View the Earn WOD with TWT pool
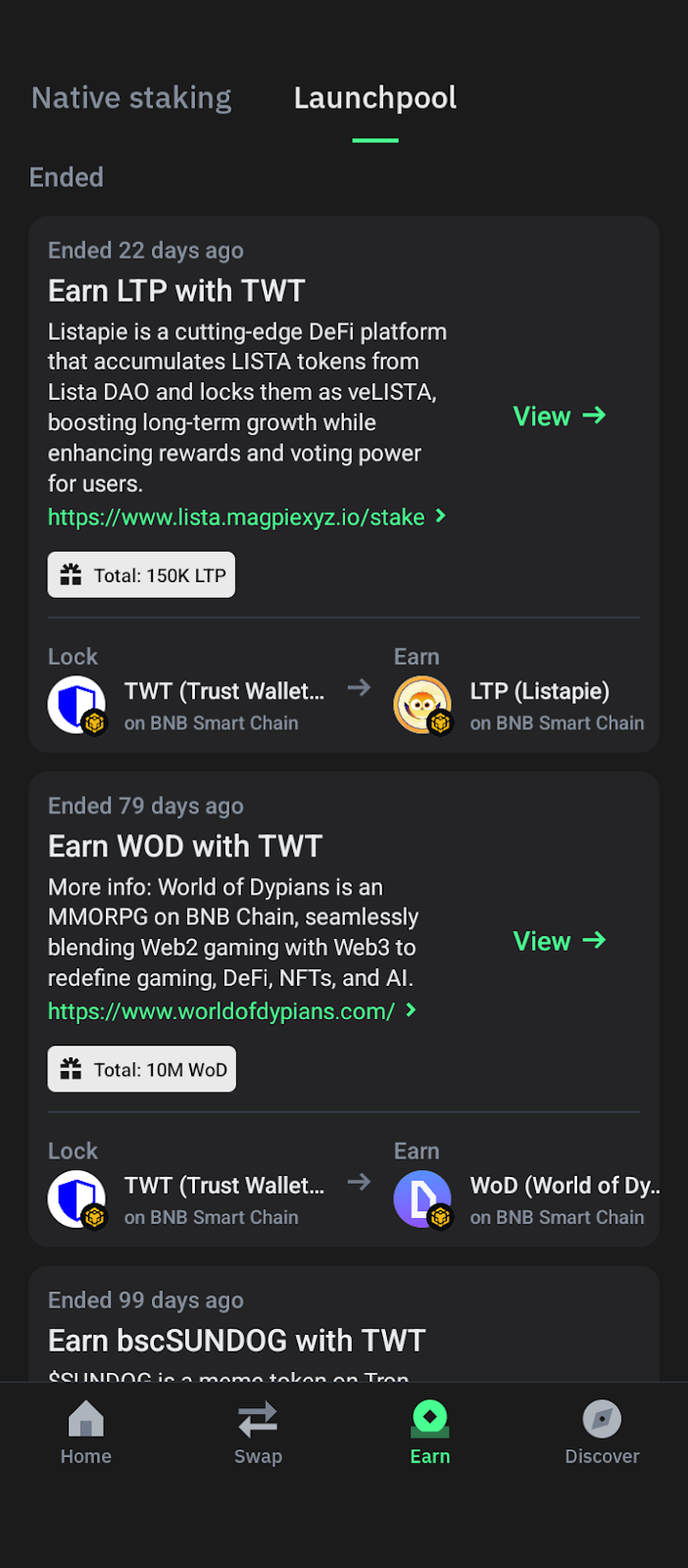 point(558,941)
